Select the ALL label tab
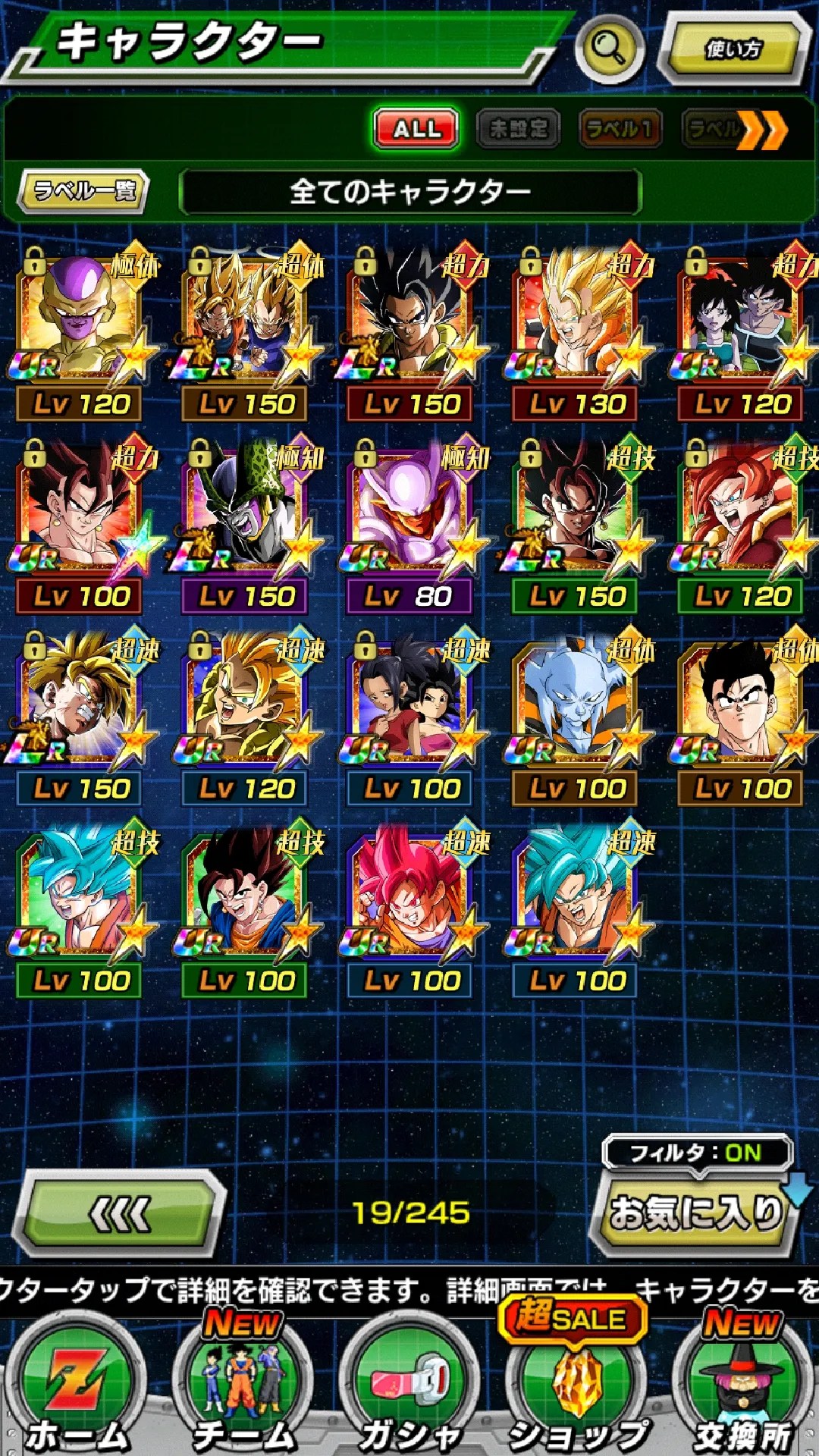Viewport: 819px width, 1456px height. pos(416,128)
